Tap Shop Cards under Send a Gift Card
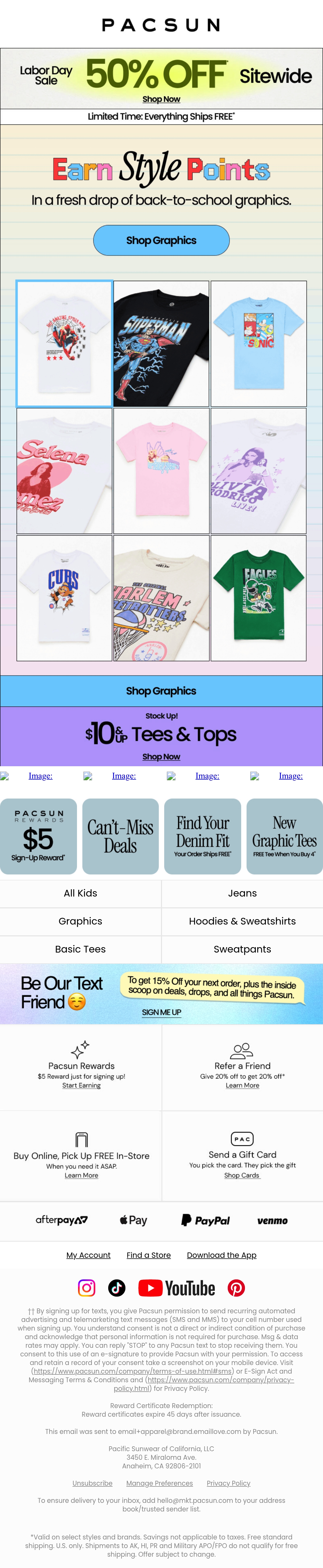This screenshot has height=1568, width=323. click(x=242, y=1175)
